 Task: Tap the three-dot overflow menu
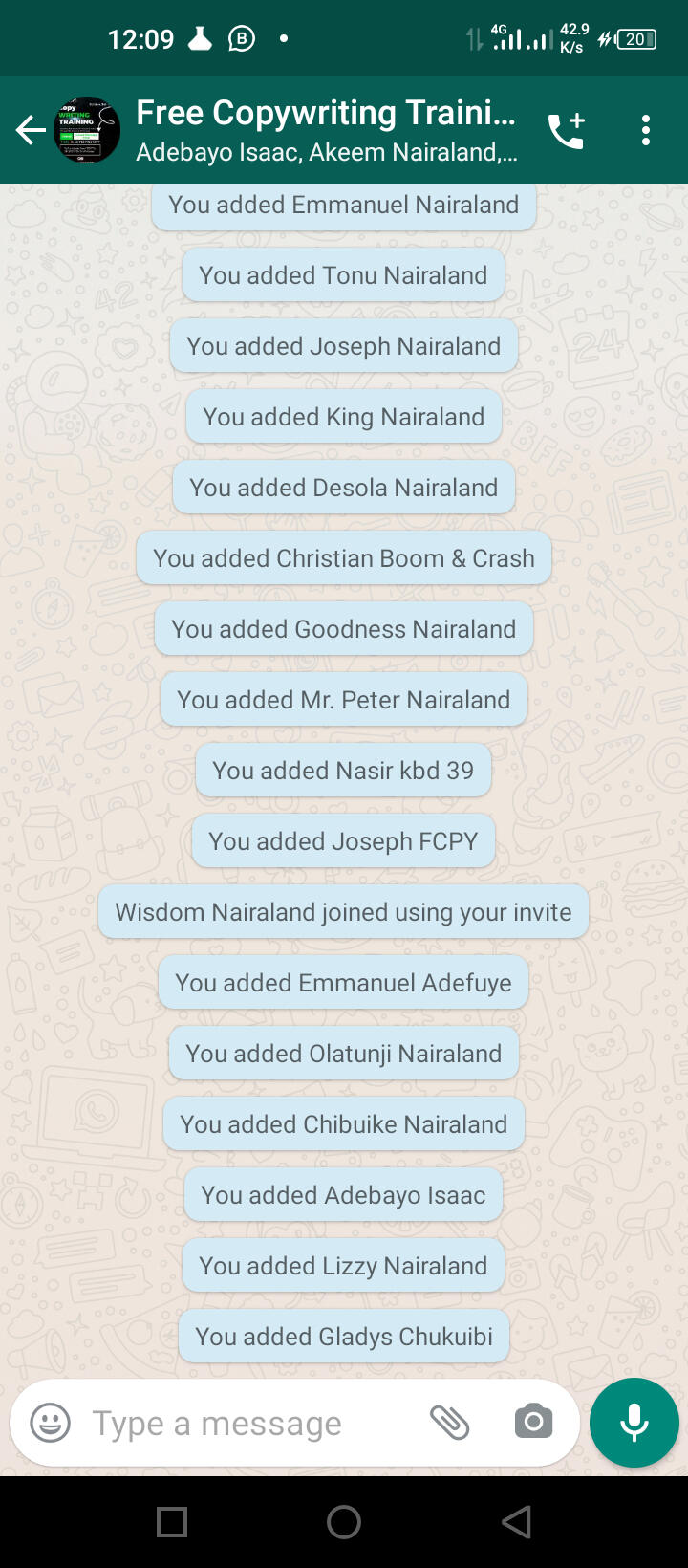[646, 129]
